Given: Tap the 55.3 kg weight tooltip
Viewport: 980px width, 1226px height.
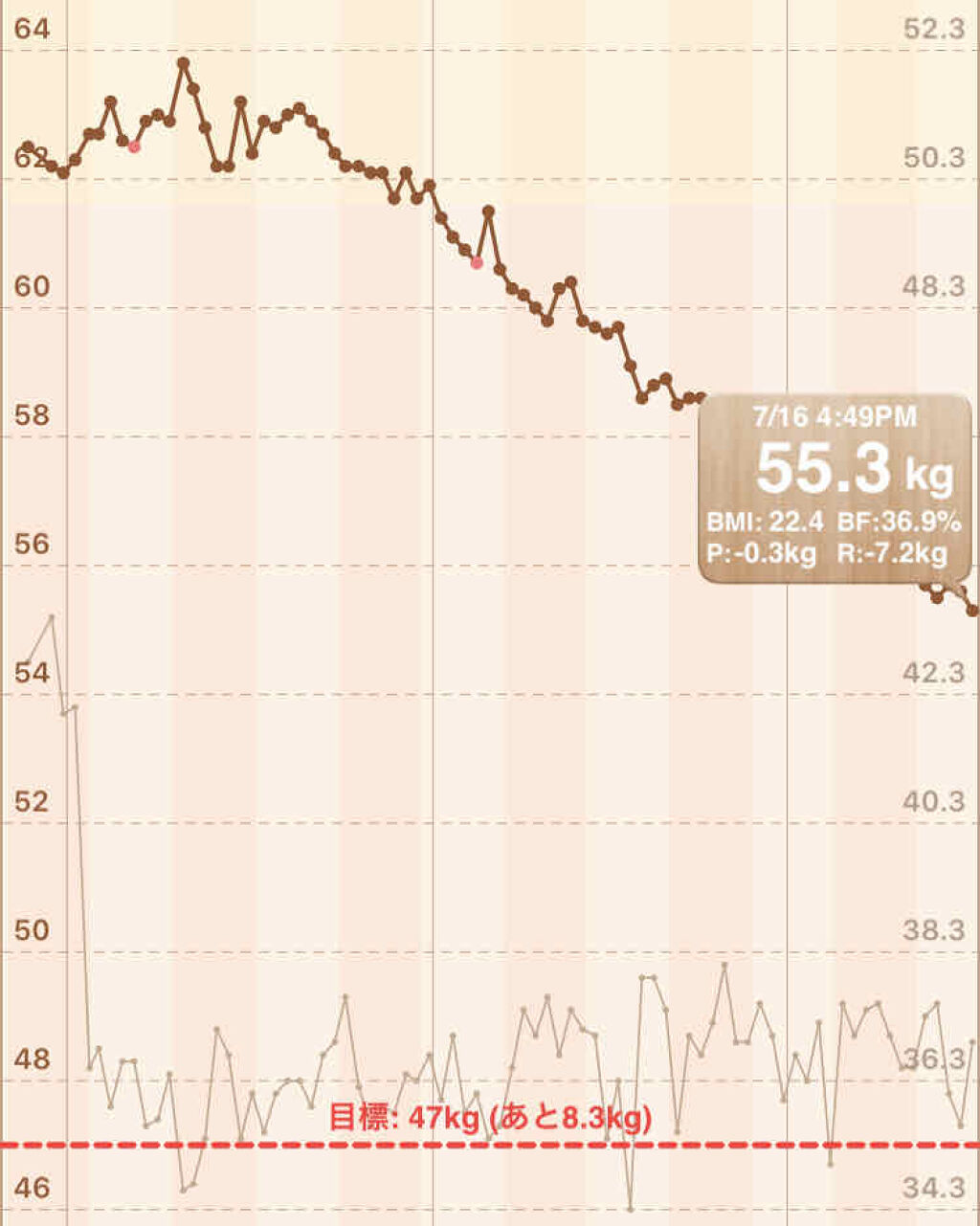Looking at the screenshot, I should pos(835,488).
